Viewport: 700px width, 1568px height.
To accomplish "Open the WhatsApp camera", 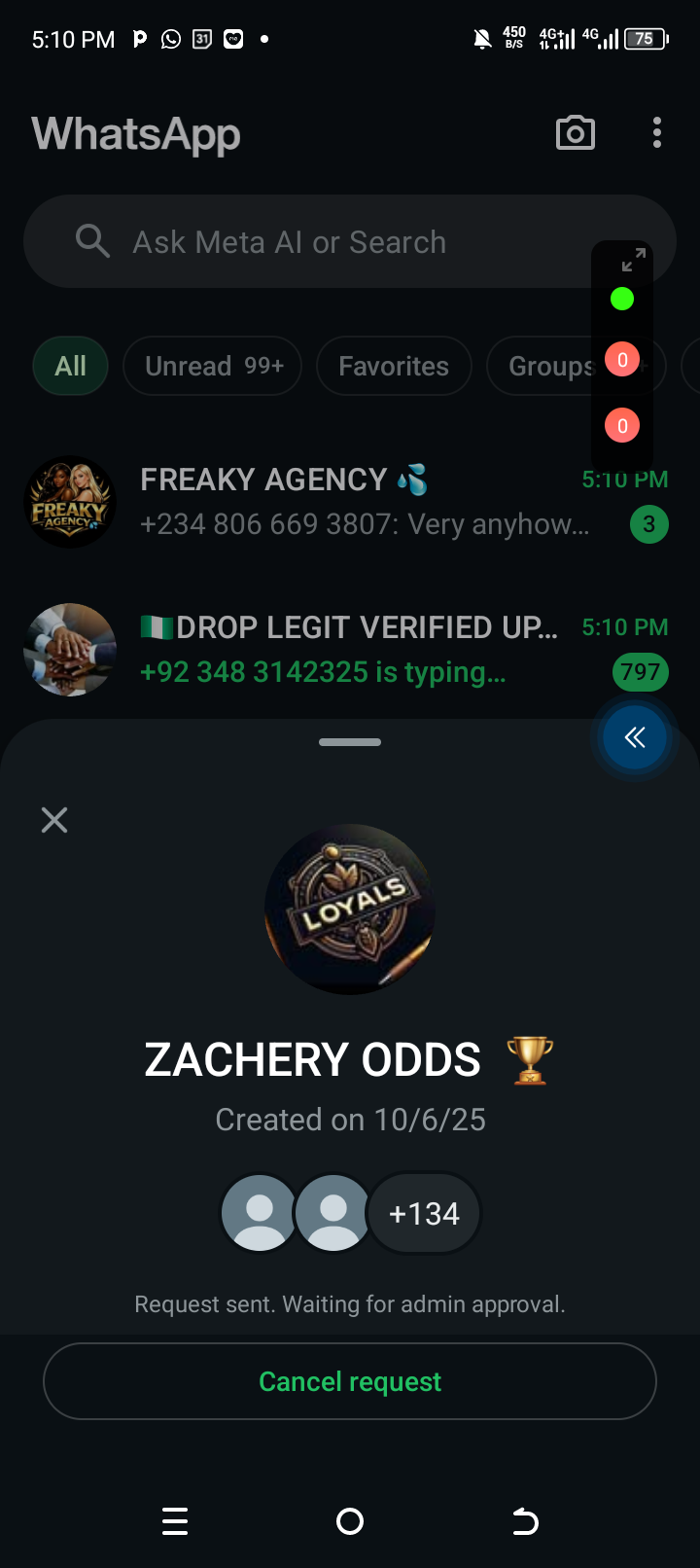I will tap(575, 133).
